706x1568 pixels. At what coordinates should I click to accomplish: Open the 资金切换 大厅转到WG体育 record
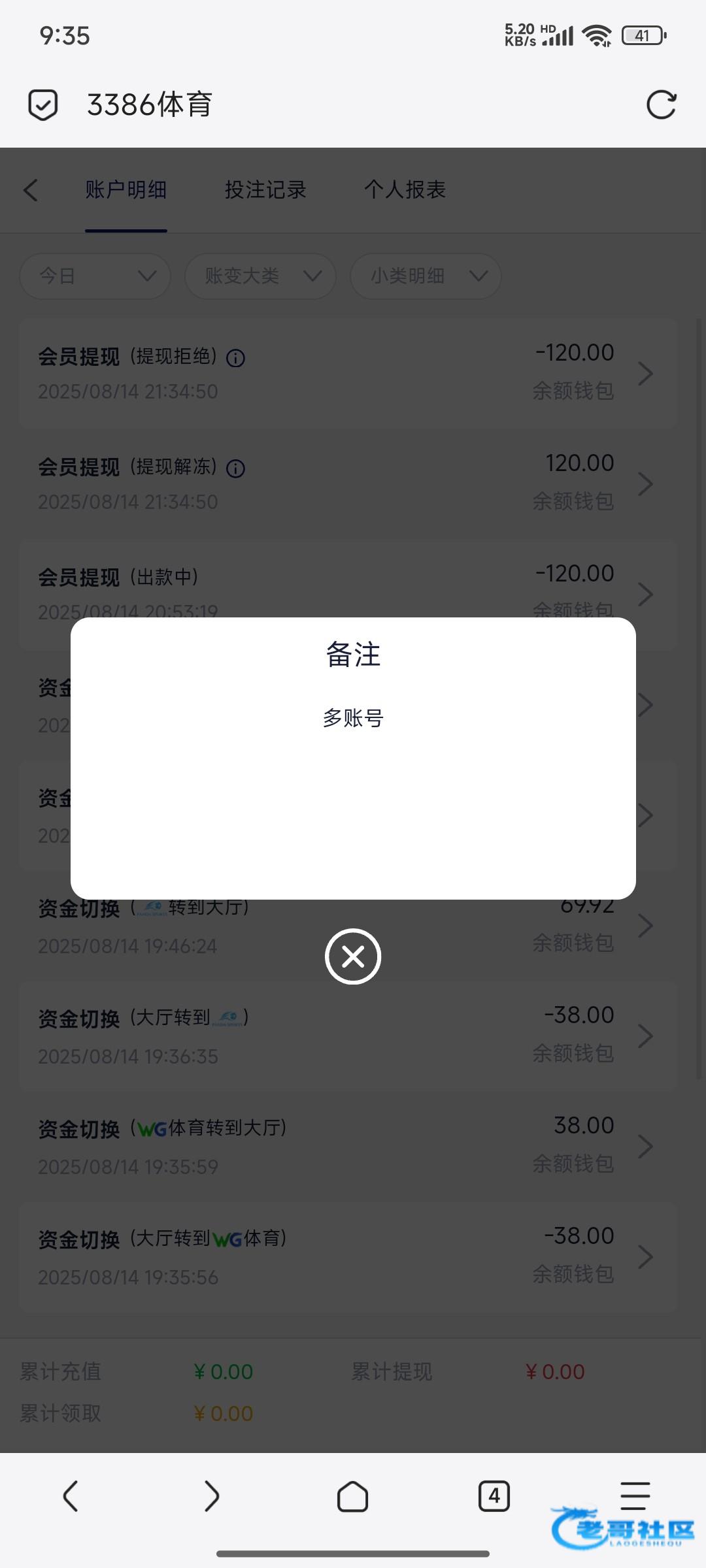(348, 1256)
